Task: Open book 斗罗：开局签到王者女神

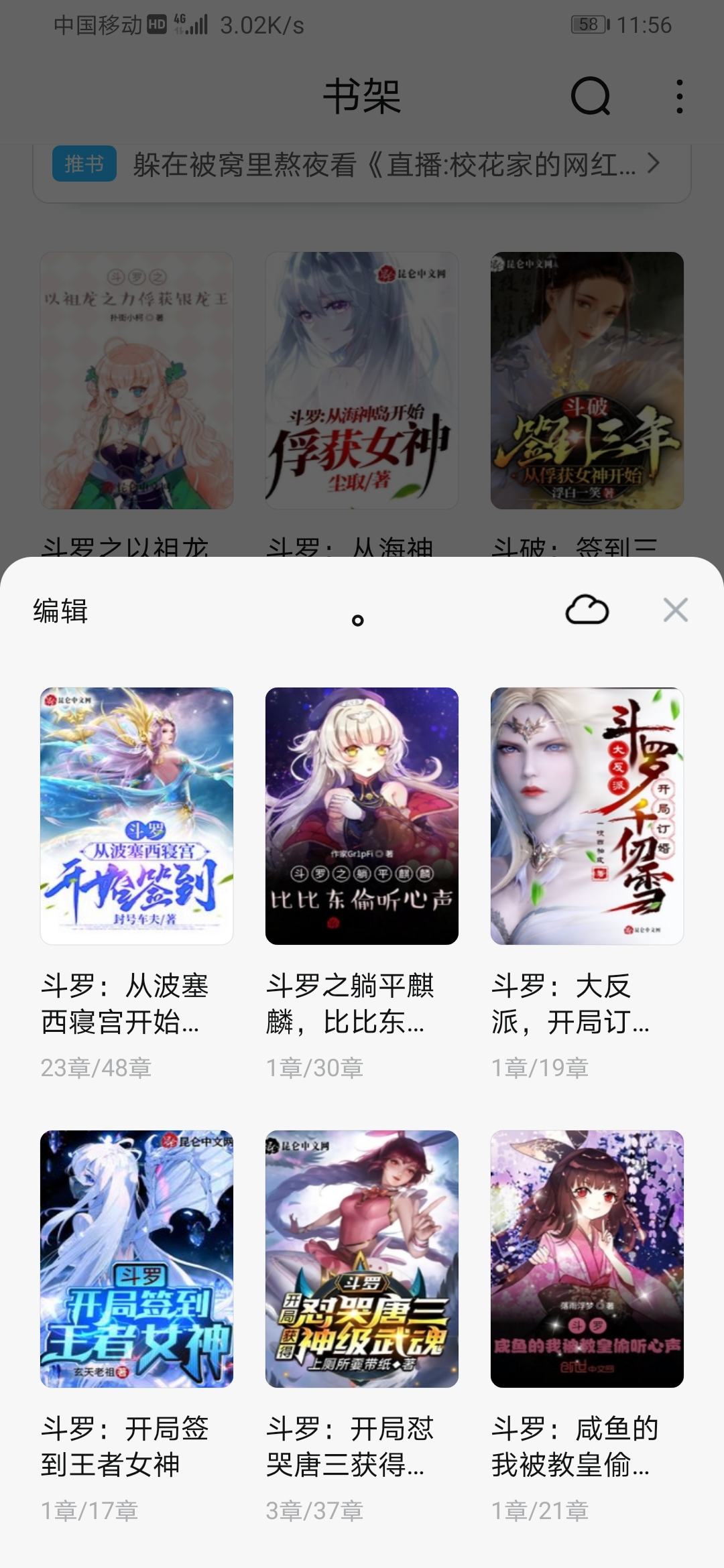Action: tap(137, 1258)
